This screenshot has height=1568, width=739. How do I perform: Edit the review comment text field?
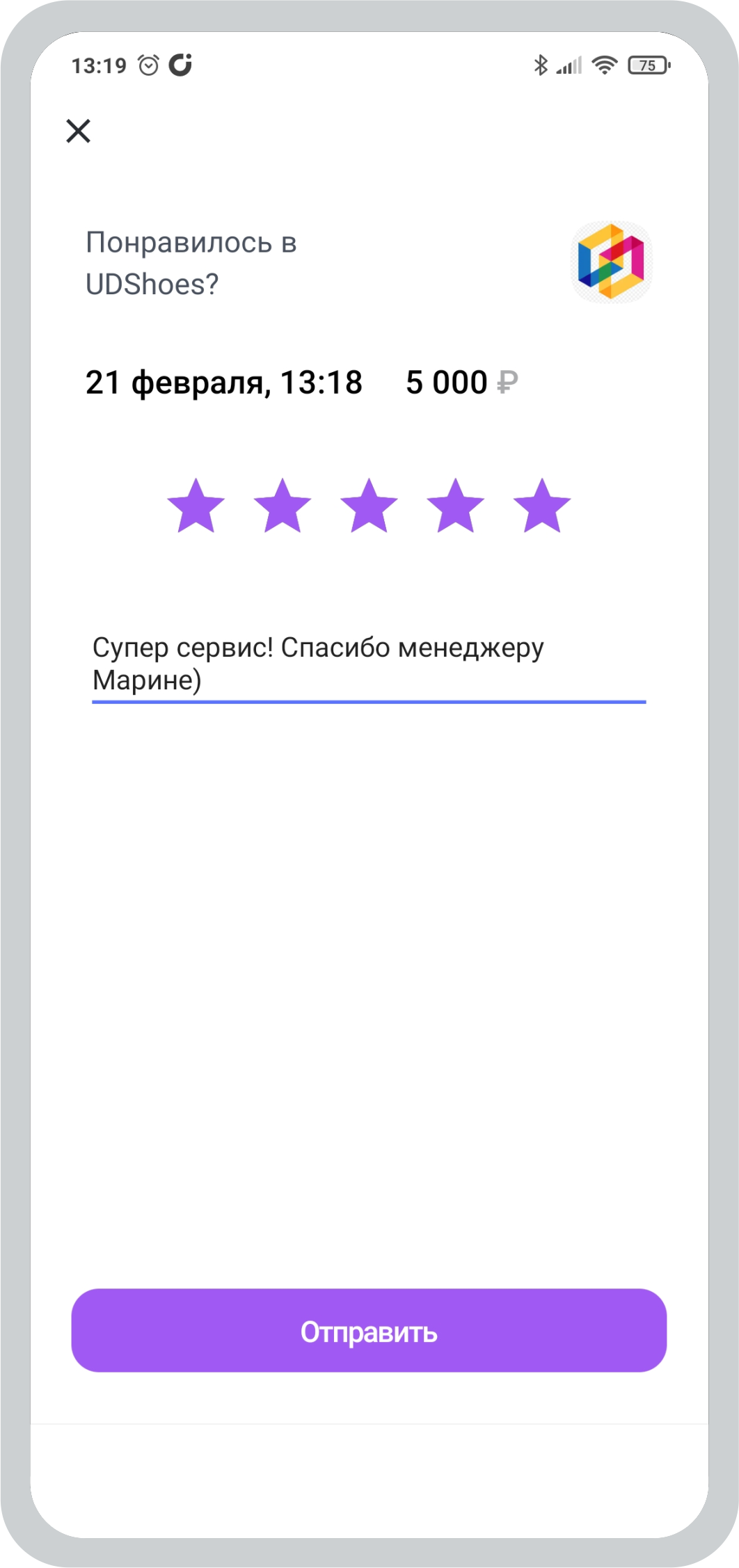(369, 664)
